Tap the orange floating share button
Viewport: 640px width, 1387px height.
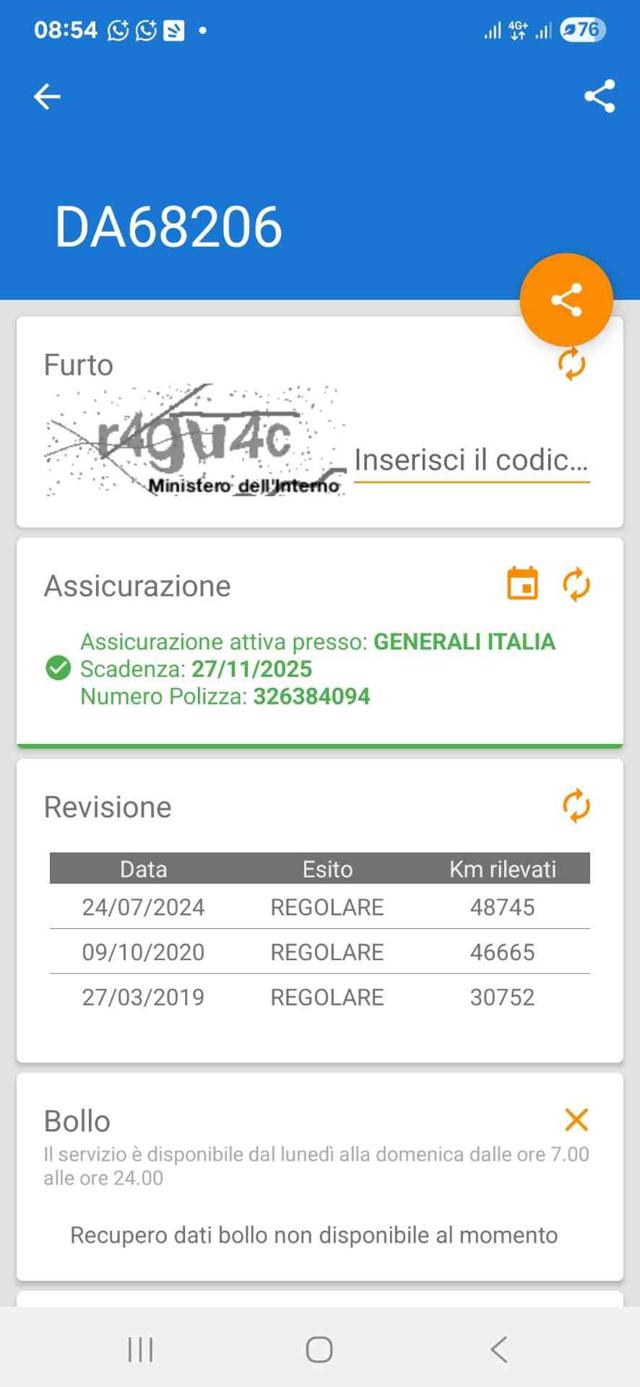pos(566,300)
